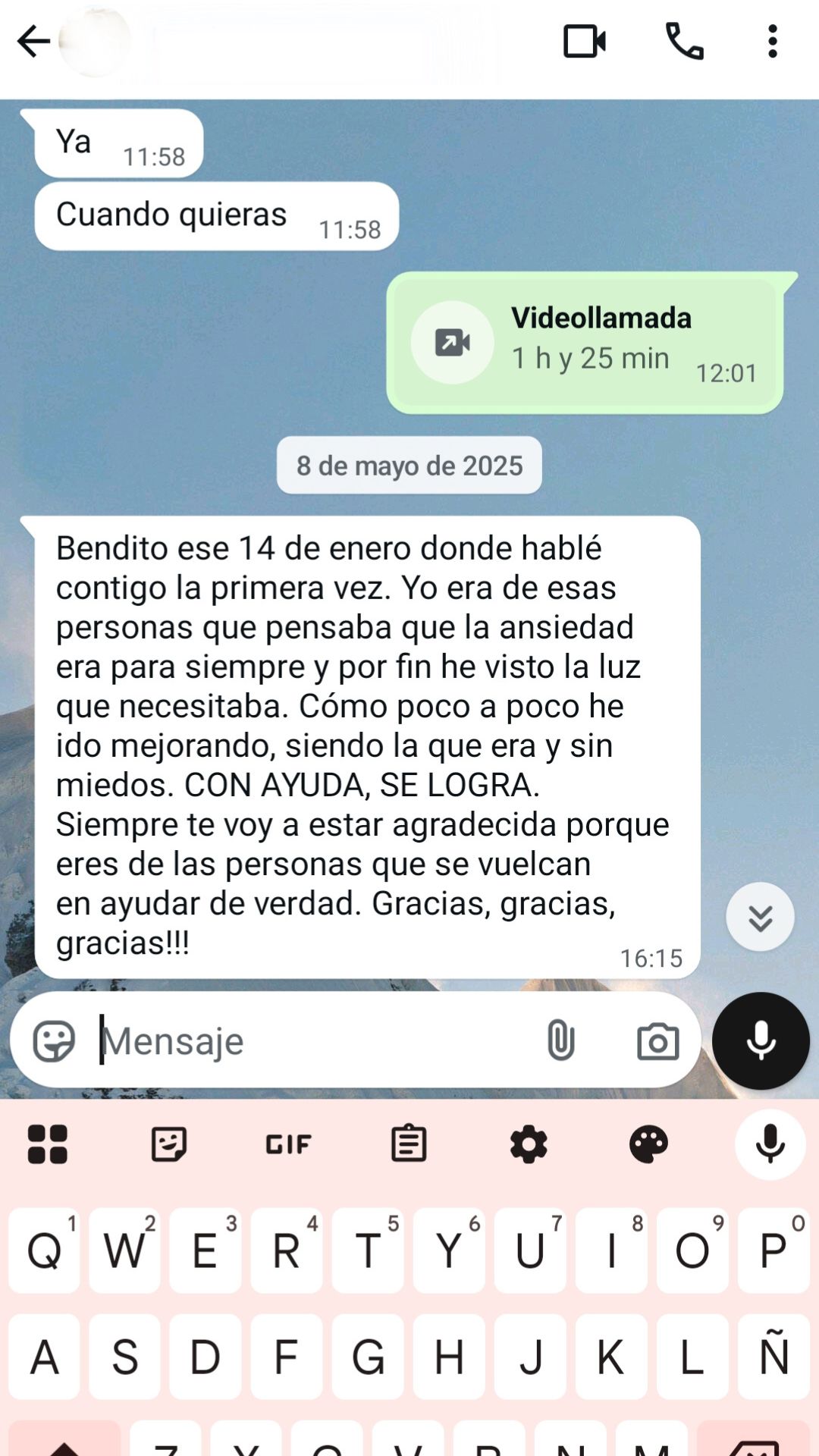Open the emoji and sticker picker
Image resolution: width=819 pixels, height=1456 pixels.
click(x=54, y=1041)
